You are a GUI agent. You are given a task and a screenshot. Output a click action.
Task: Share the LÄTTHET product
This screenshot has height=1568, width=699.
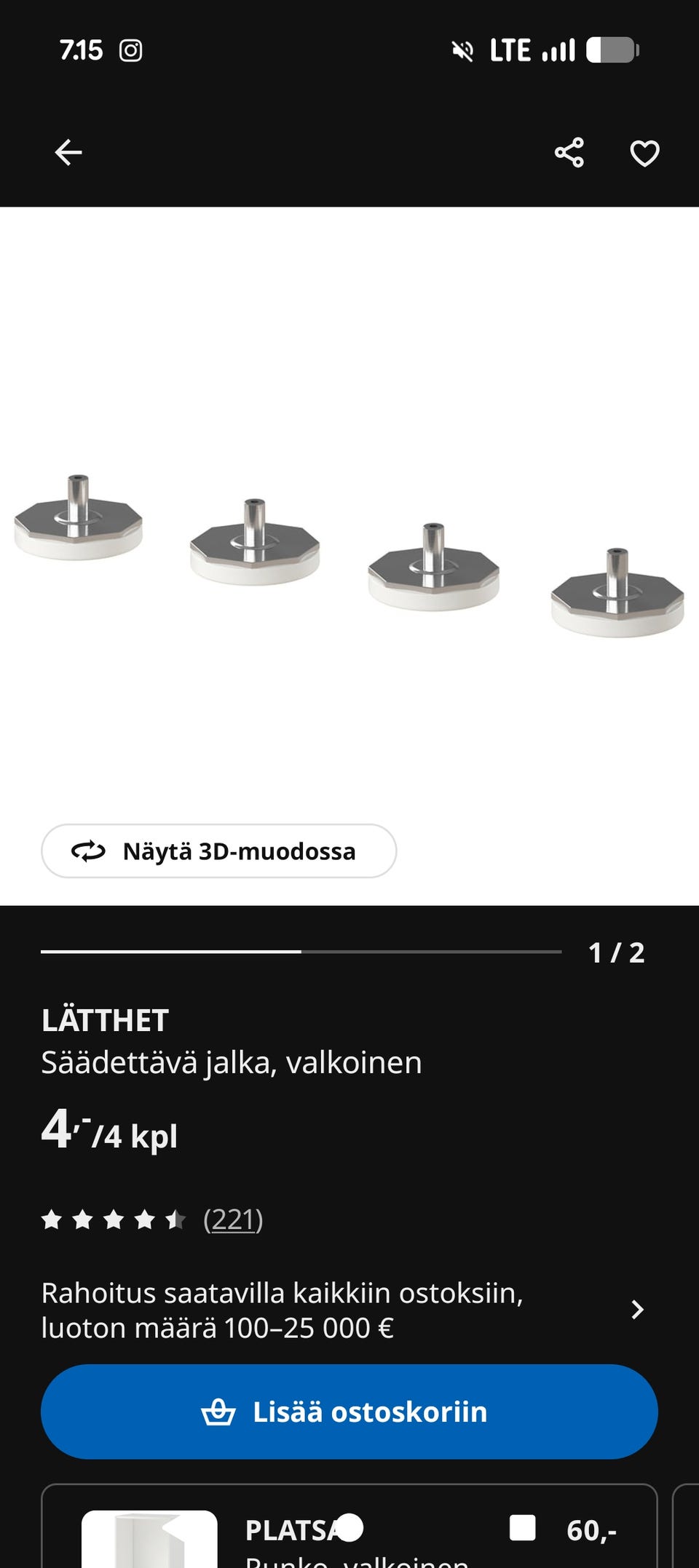click(x=569, y=152)
